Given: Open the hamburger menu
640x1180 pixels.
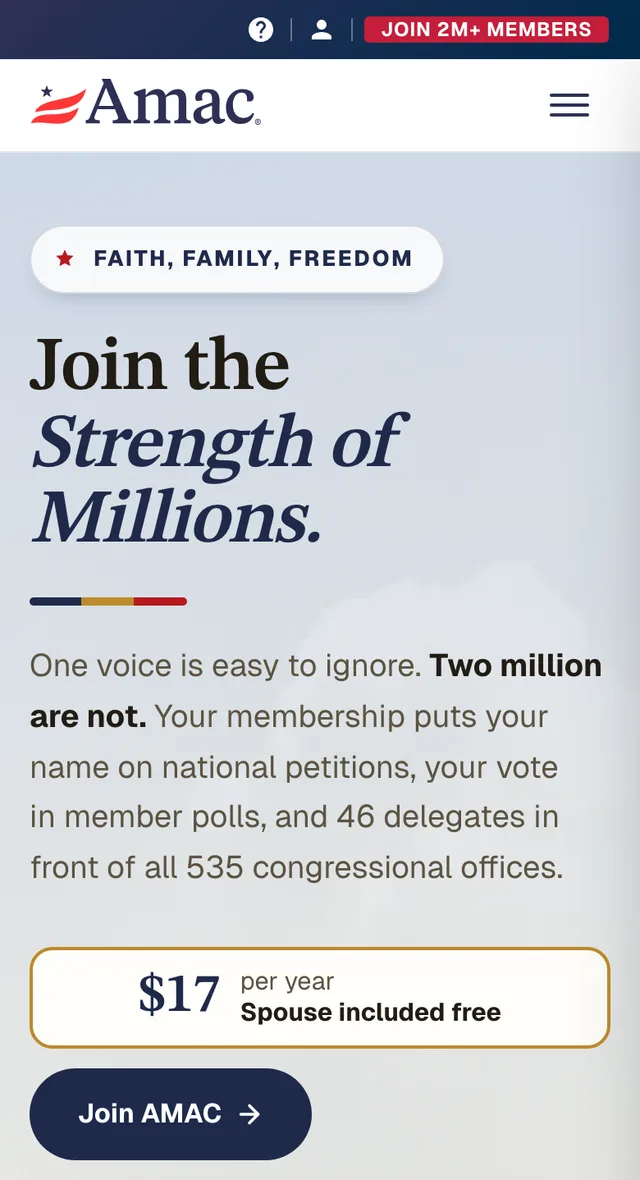Looking at the screenshot, I should [569, 105].
